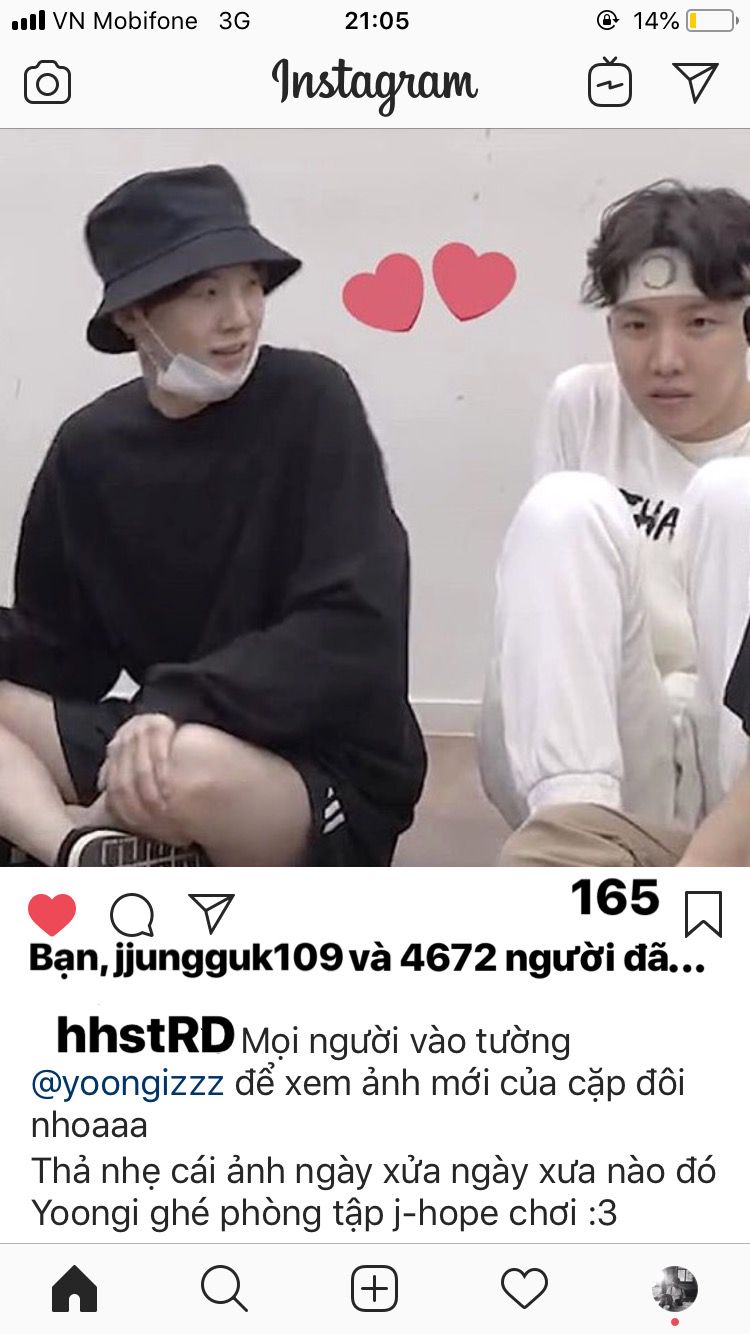The image size is (750, 1334).
Task: Bookmark the hhstRD post
Action: [703, 913]
